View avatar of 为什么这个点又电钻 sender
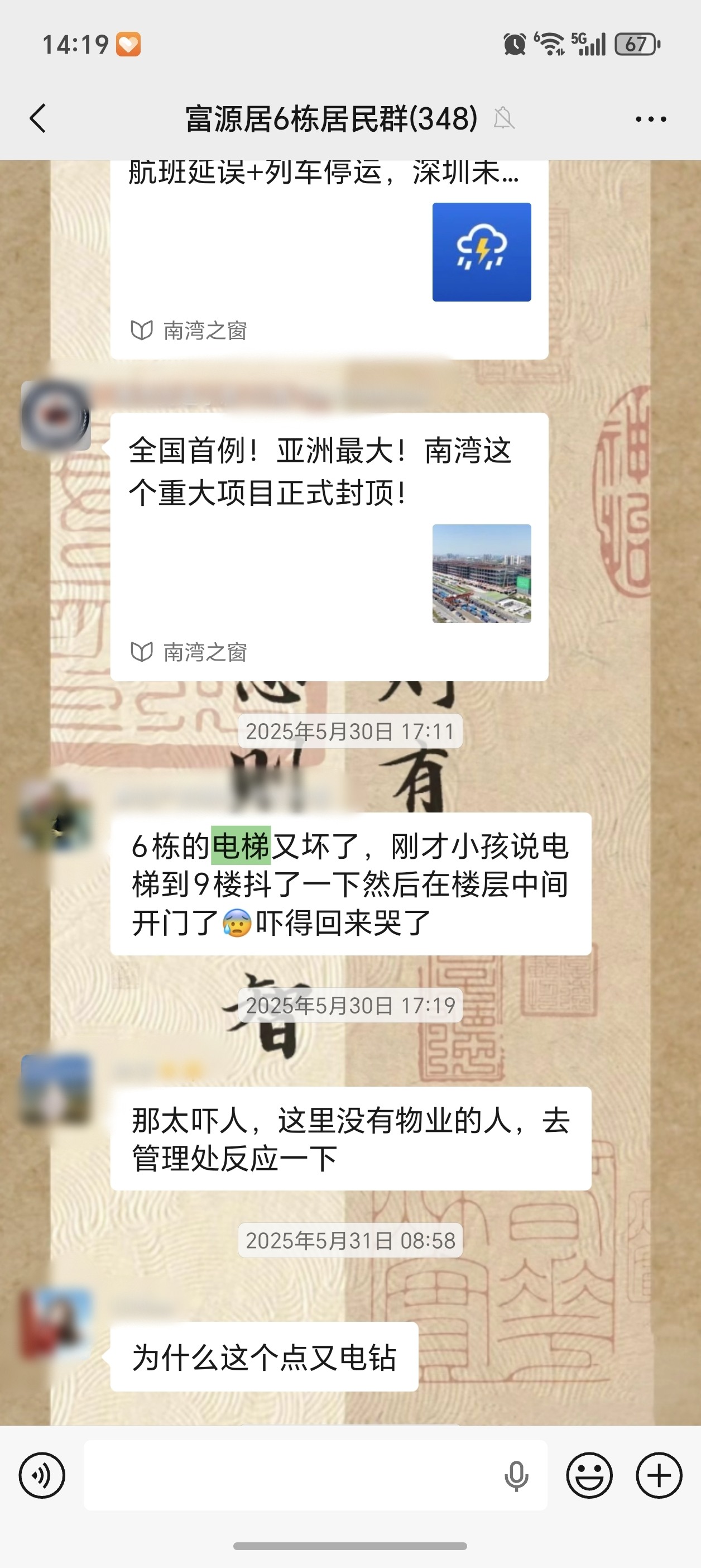The image size is (701, 1568). (56, 1324)
